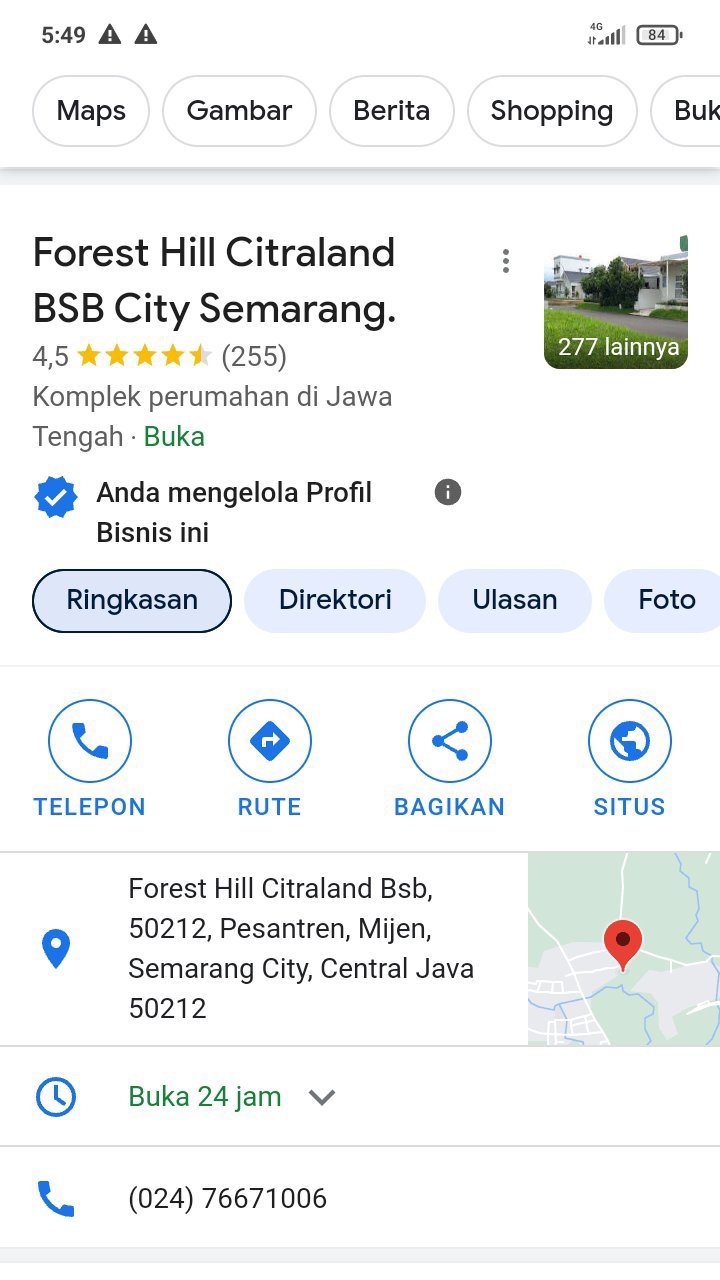The width and height of the screenshot is (720, 1280).
Task: Switch to the Shopping search tab
Action: 551,111
